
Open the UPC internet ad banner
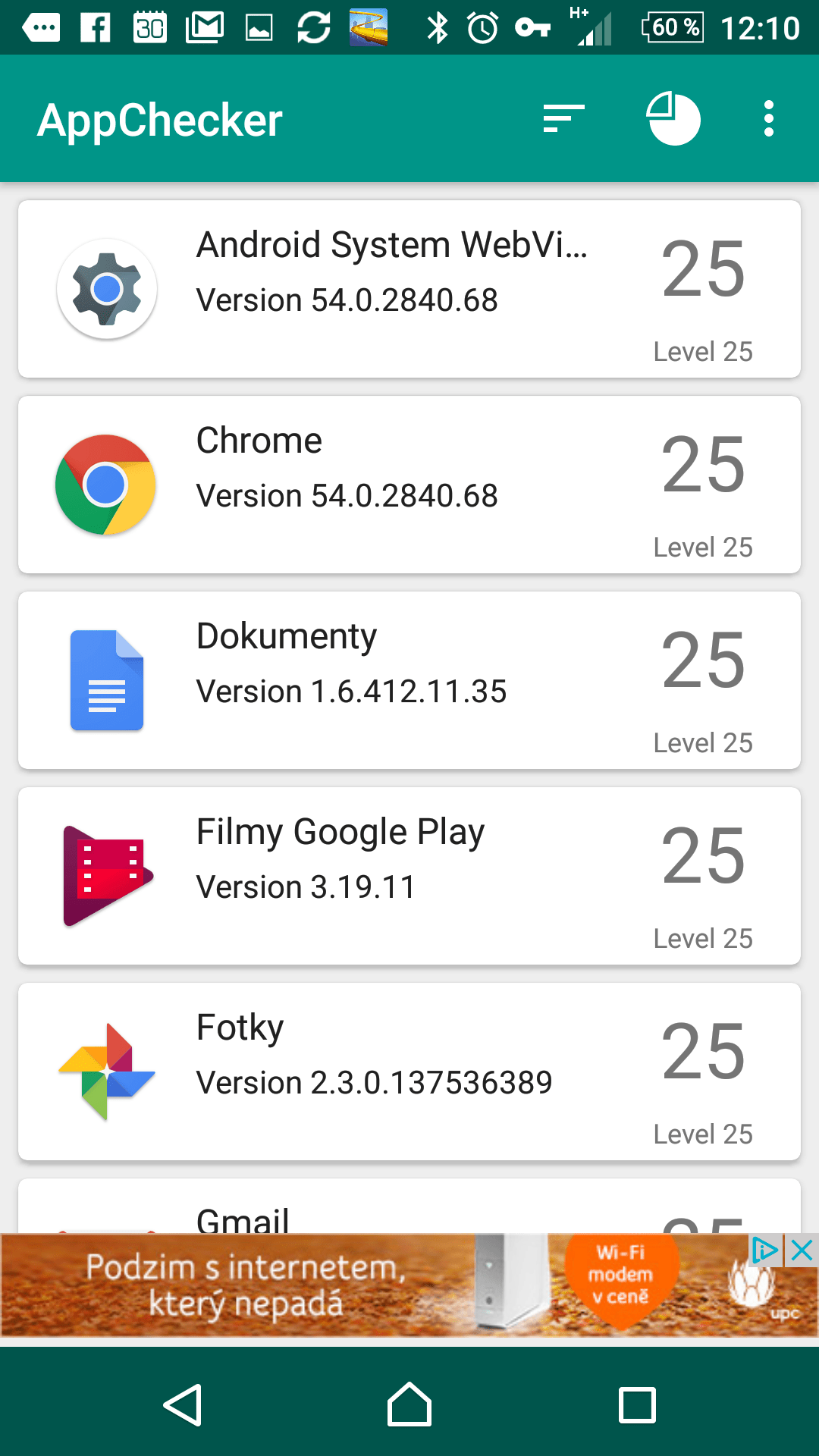409,1285
